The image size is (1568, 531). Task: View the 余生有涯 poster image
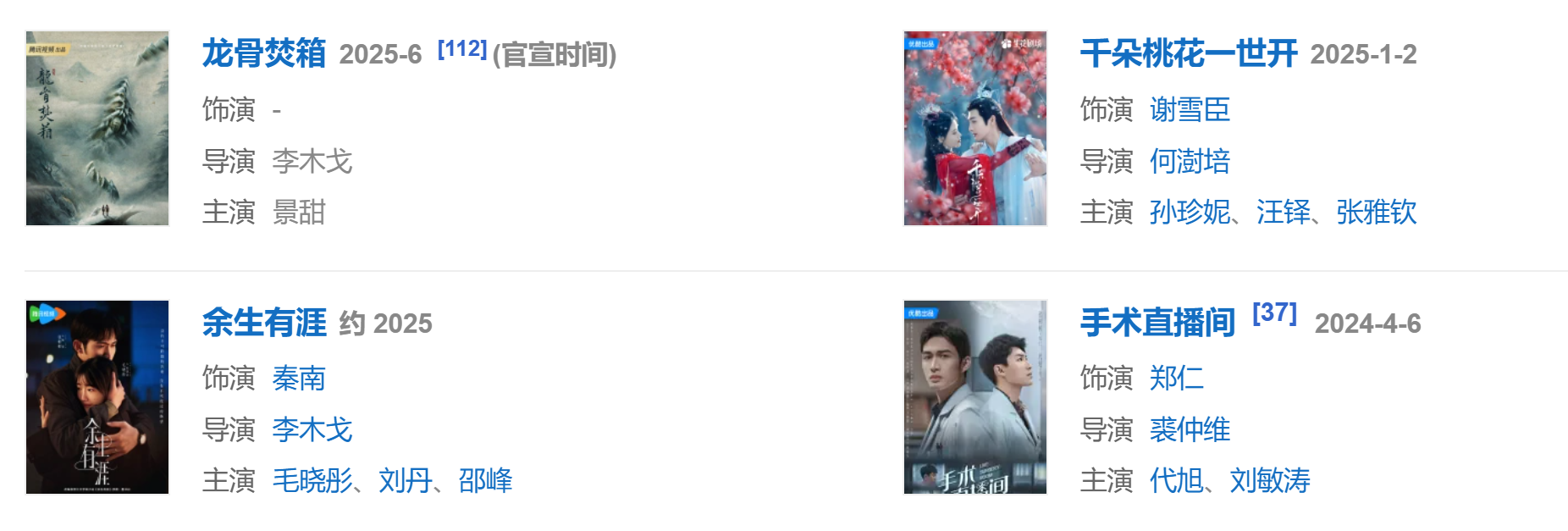(97, 397)
